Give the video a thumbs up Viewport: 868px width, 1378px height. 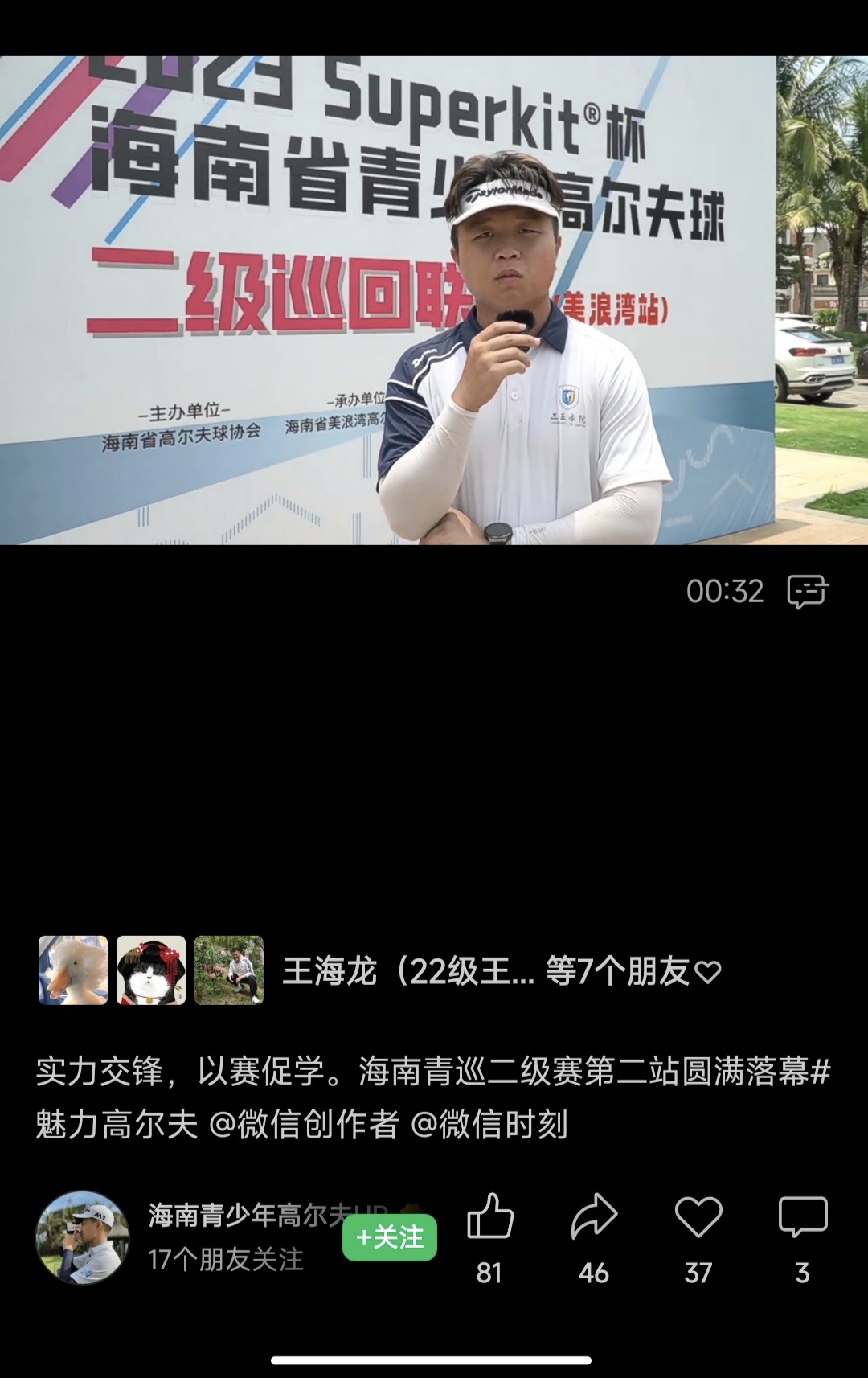489,1216
